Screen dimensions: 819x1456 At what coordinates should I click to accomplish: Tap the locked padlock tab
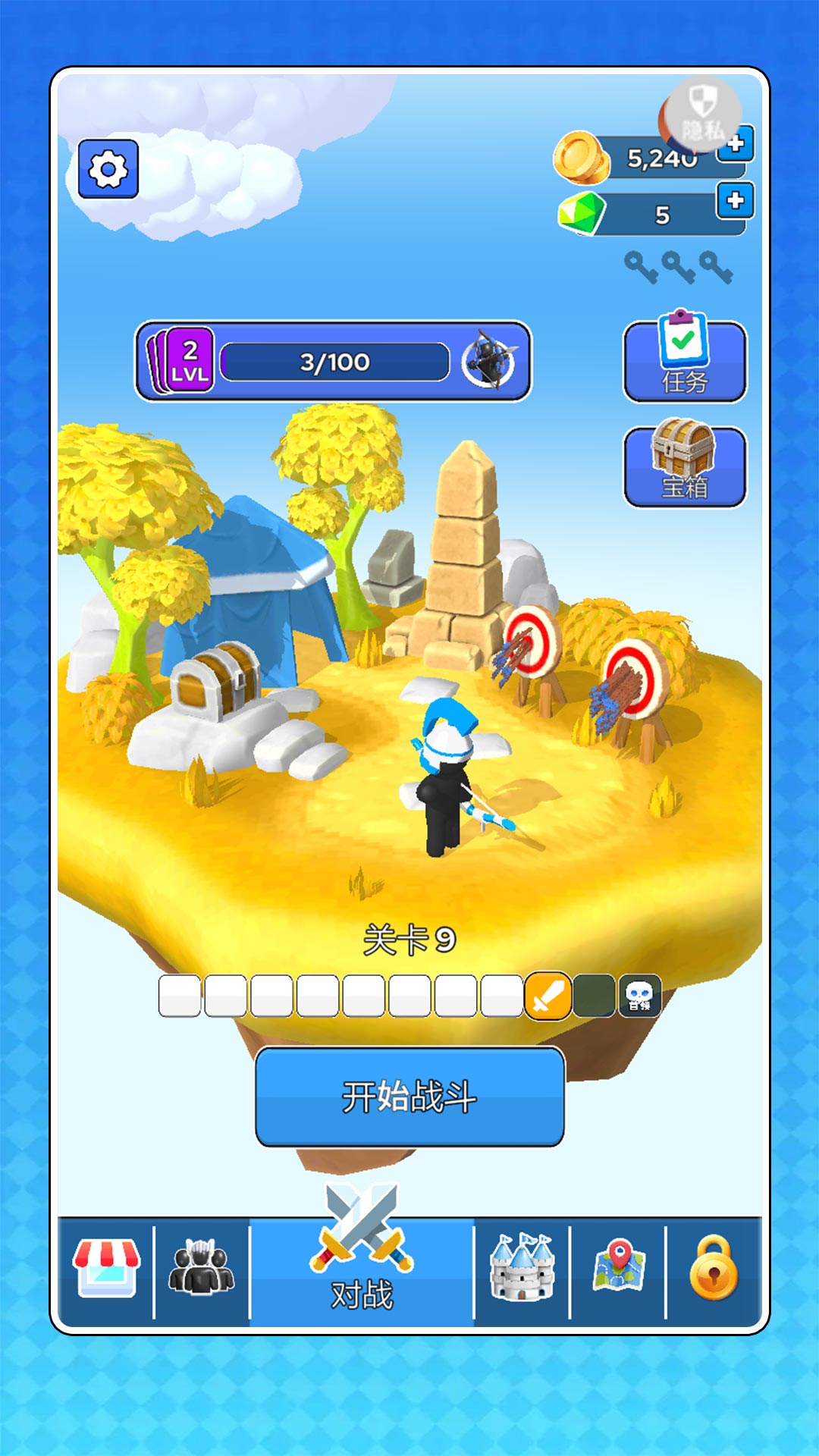pos(714,1270)
